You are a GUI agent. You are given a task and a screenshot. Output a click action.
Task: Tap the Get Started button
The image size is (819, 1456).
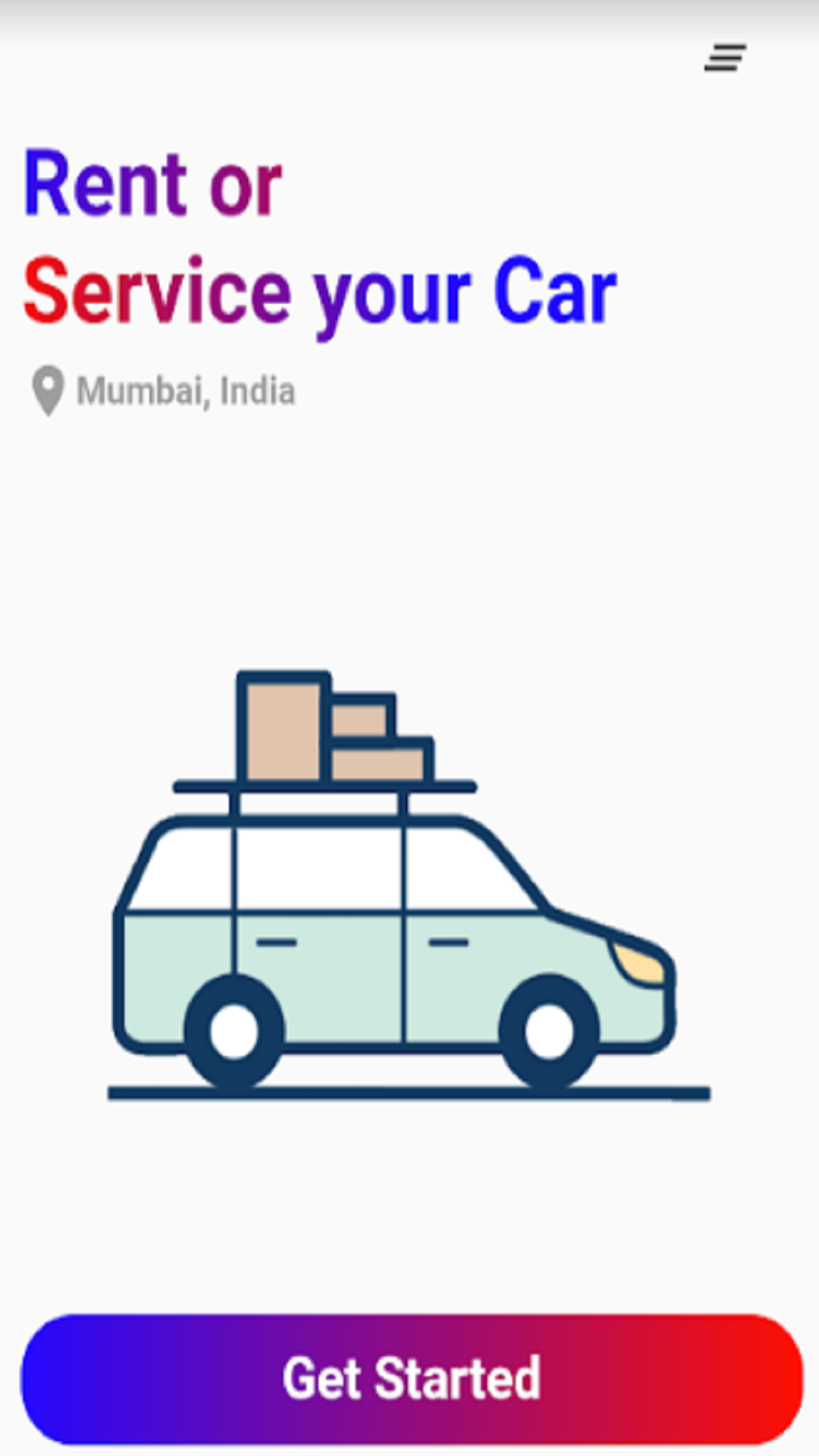(x=410, y=1379)
